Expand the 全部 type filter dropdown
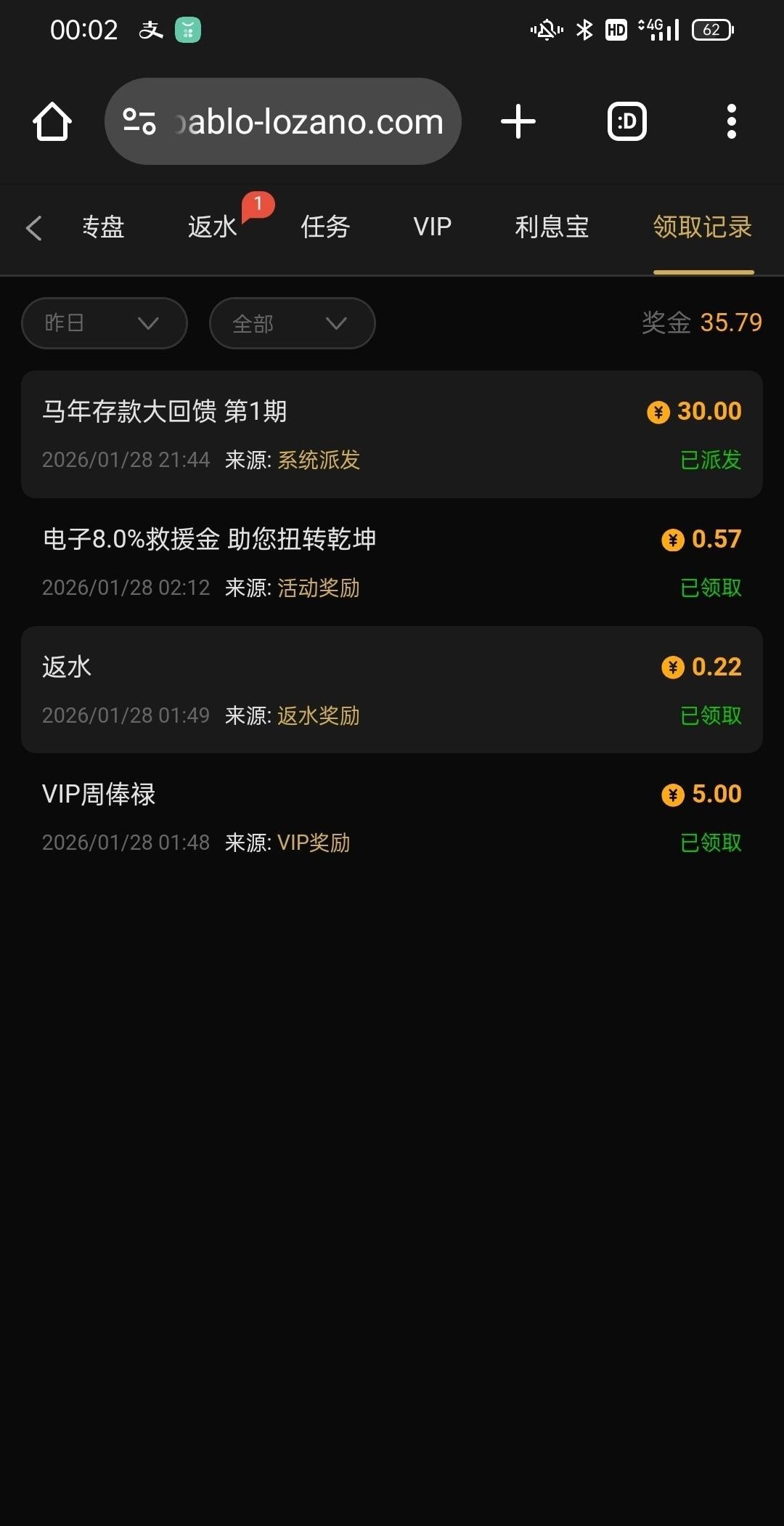Viewport: 784px width, 1526px height. point(292,323)
